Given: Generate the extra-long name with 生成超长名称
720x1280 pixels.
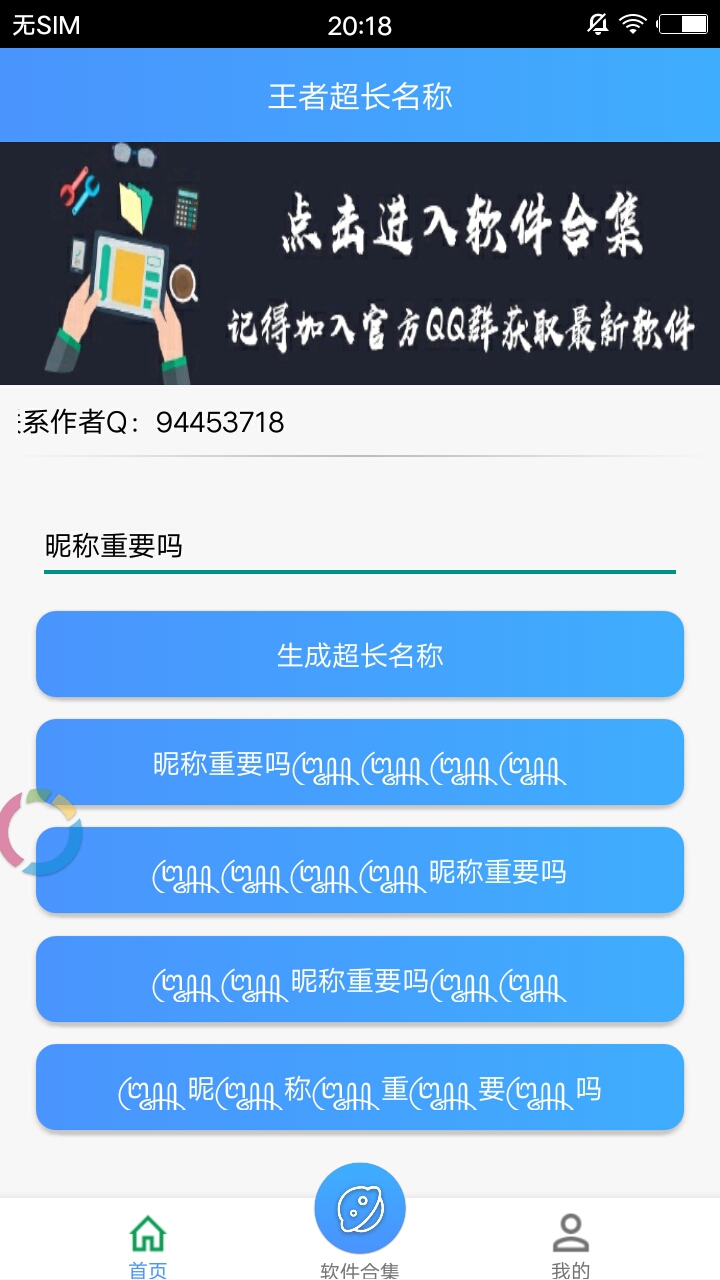Looking at the screenshot, I should pos(360,654).
